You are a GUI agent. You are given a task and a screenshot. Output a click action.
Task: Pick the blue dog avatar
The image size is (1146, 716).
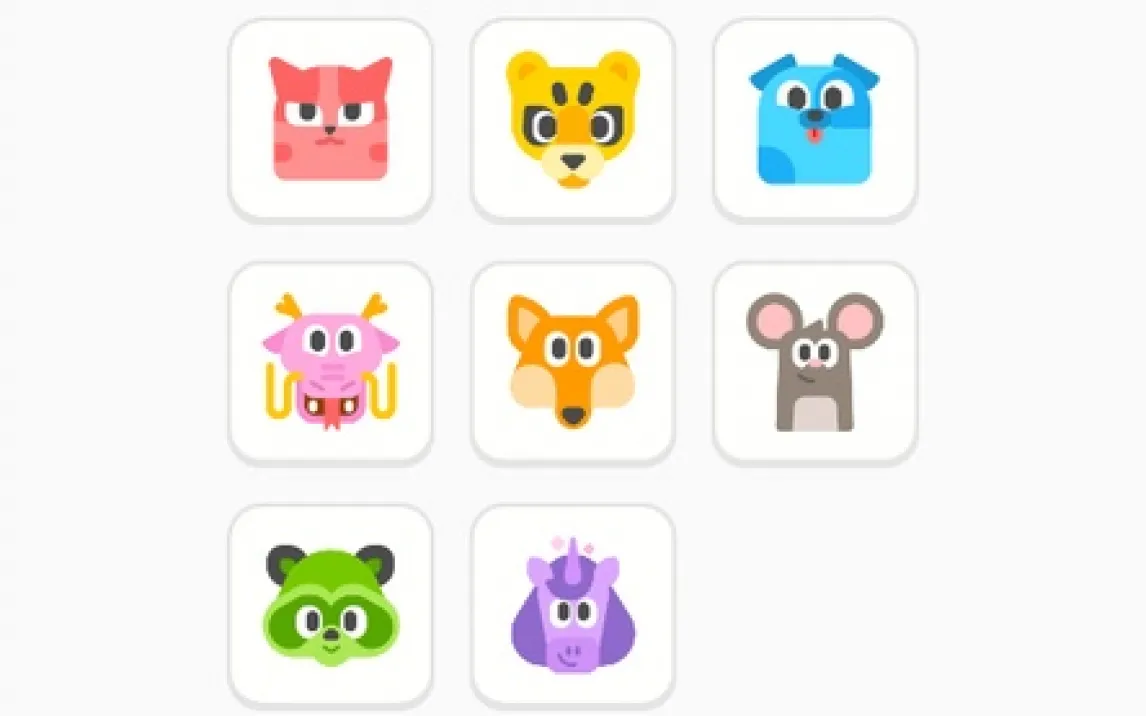815,118
